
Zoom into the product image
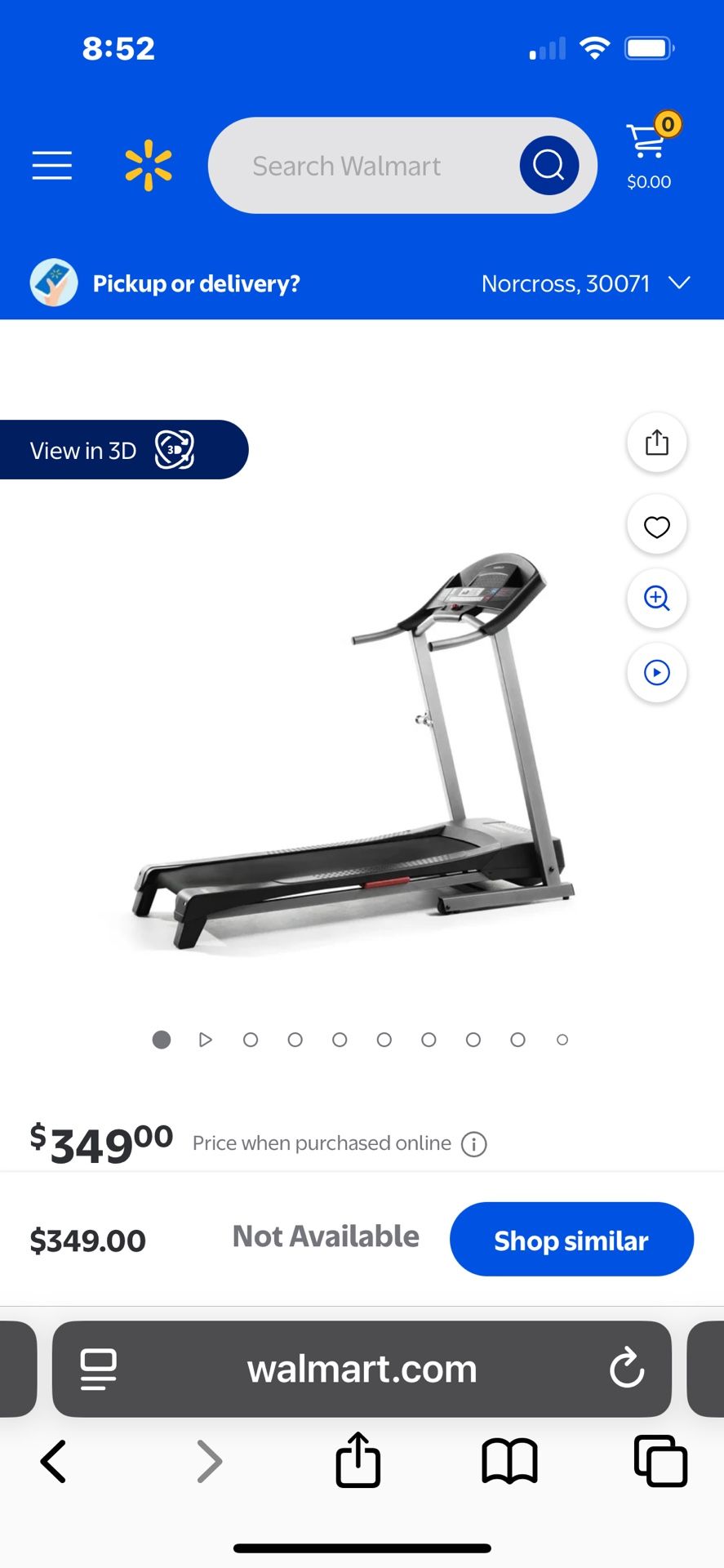click(656, 599)
